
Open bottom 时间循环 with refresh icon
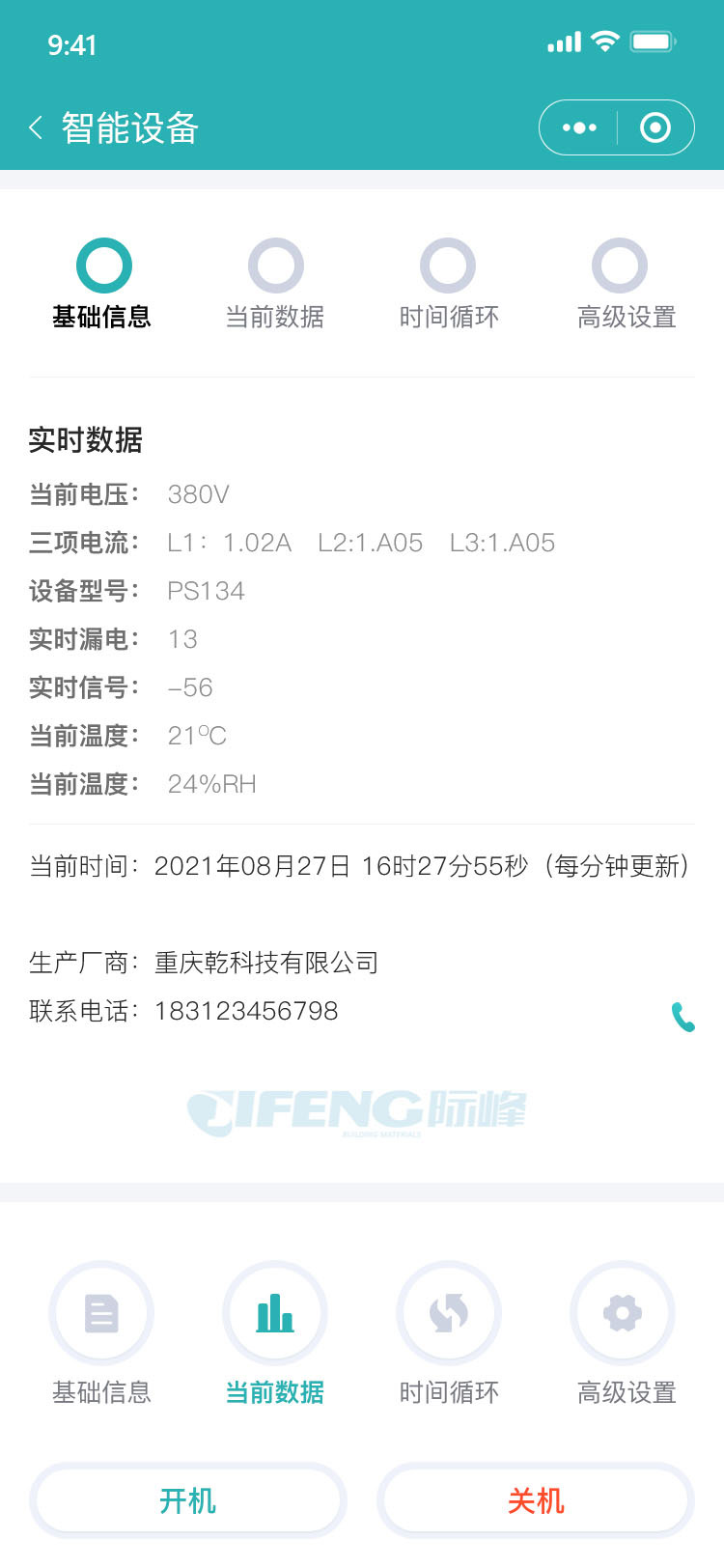449,1334
